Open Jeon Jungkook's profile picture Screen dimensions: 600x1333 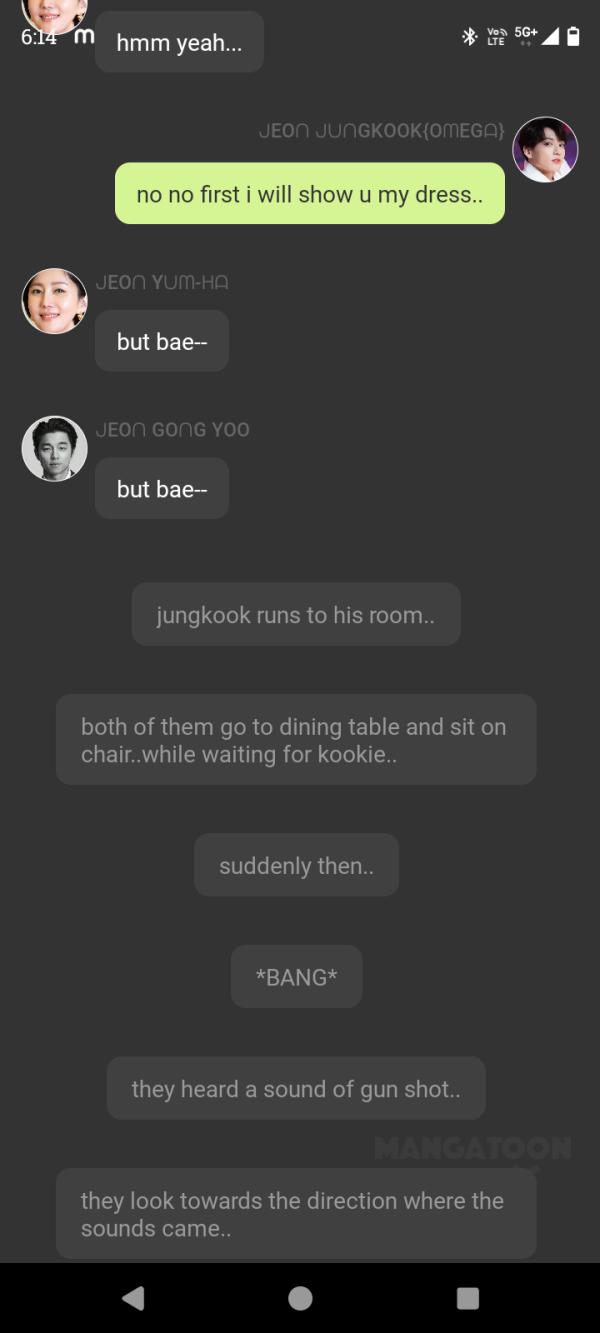(x=545, y=150)
